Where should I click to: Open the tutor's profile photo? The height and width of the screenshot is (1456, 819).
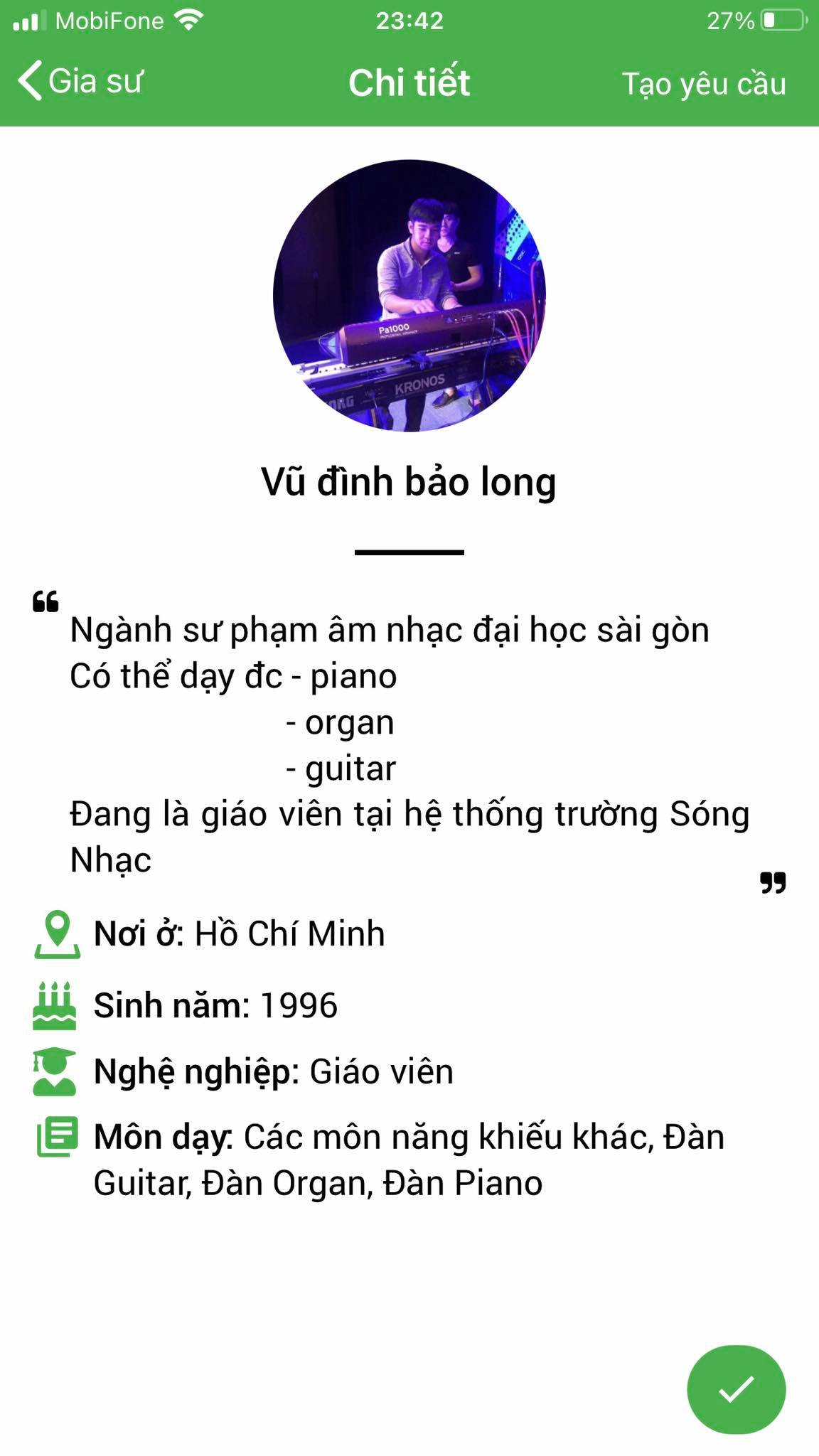(409, 296)
